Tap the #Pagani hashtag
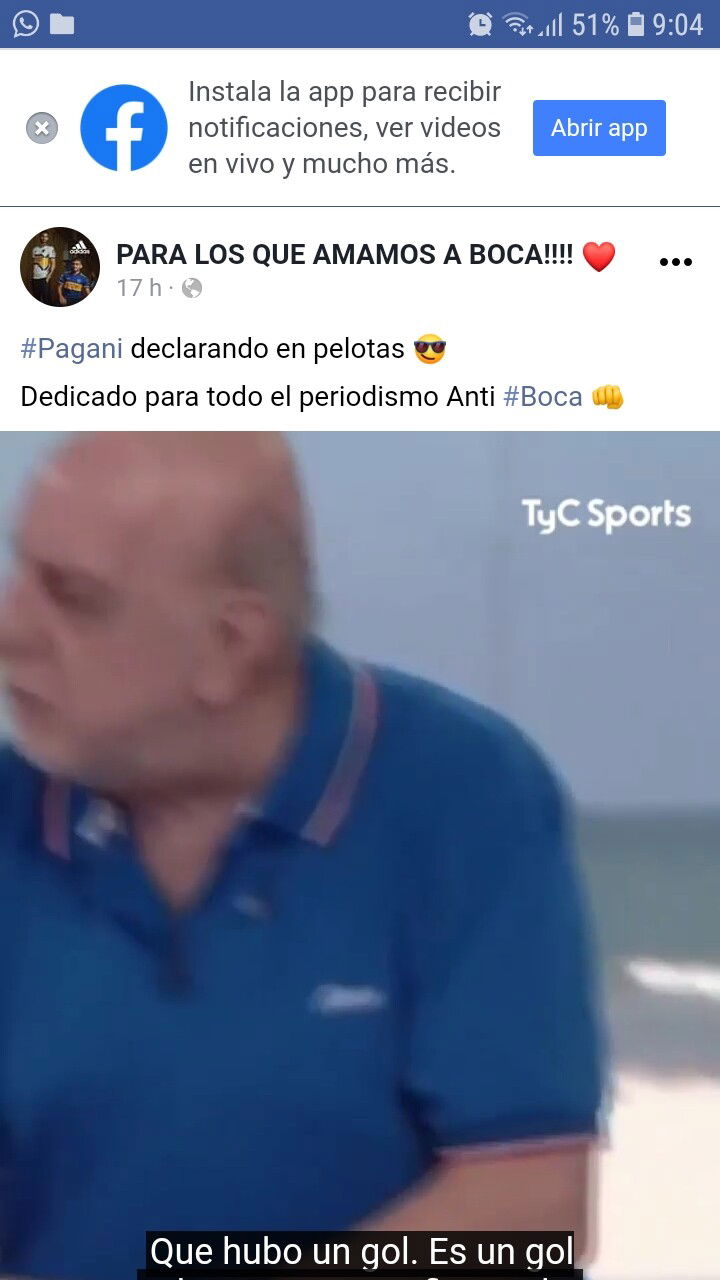Screen dimensions: 720x1280 tap(72, 348)
